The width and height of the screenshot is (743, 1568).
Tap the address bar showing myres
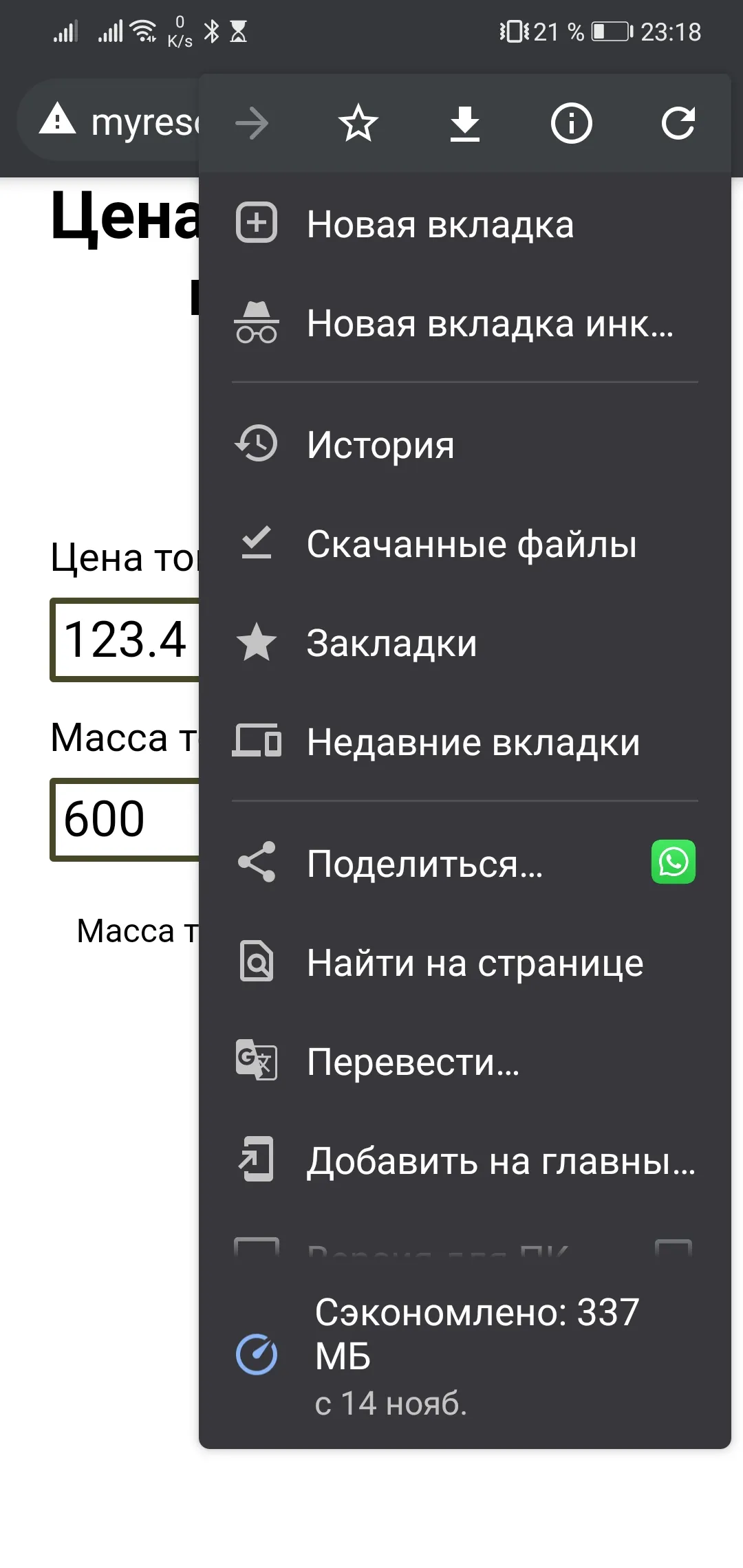110,122
